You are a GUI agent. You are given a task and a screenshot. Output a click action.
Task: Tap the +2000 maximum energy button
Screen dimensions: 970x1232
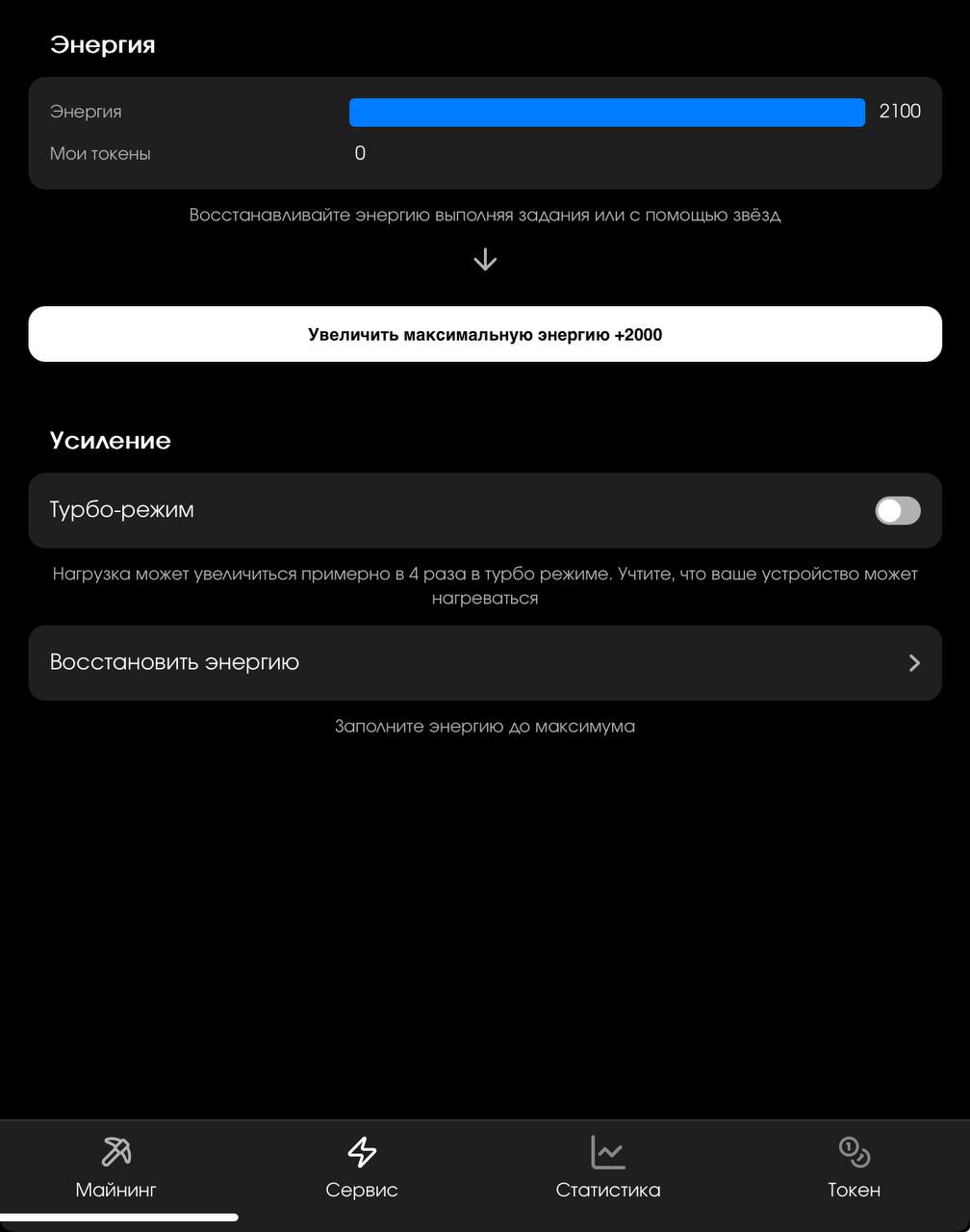click(x=485, y=334)
